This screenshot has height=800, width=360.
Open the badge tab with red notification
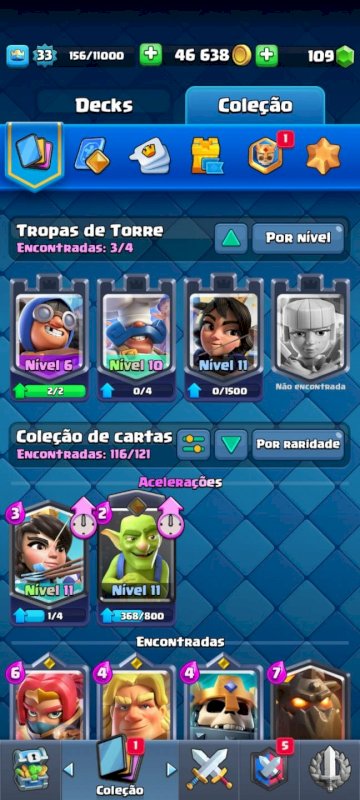[x=267, y=155]
